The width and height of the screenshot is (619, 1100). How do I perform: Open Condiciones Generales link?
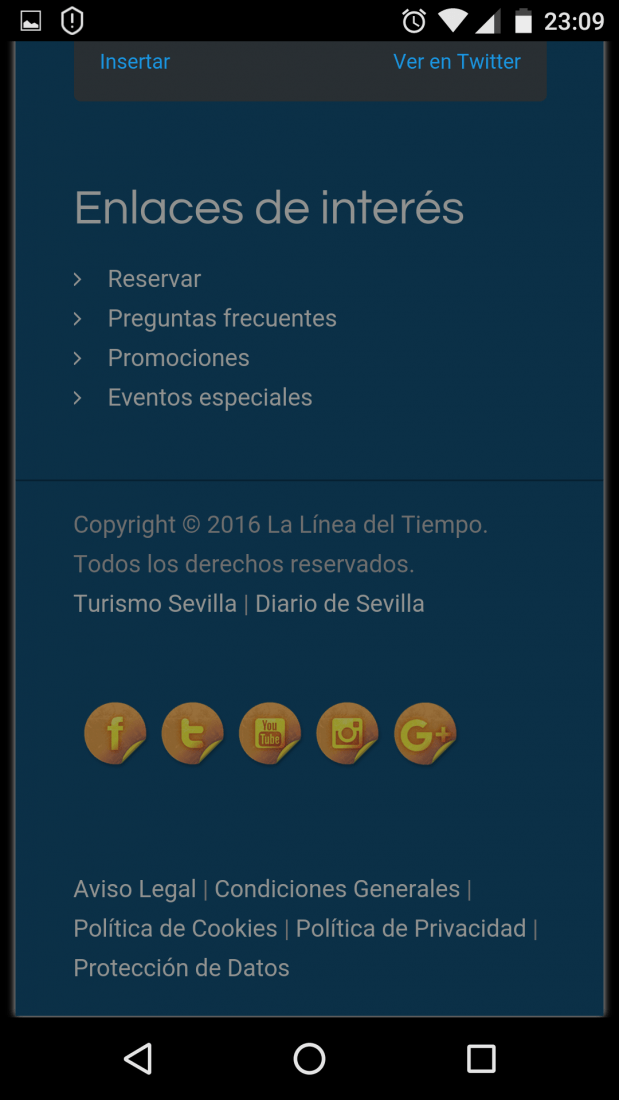pyautogui.click(x=337, y=890)
